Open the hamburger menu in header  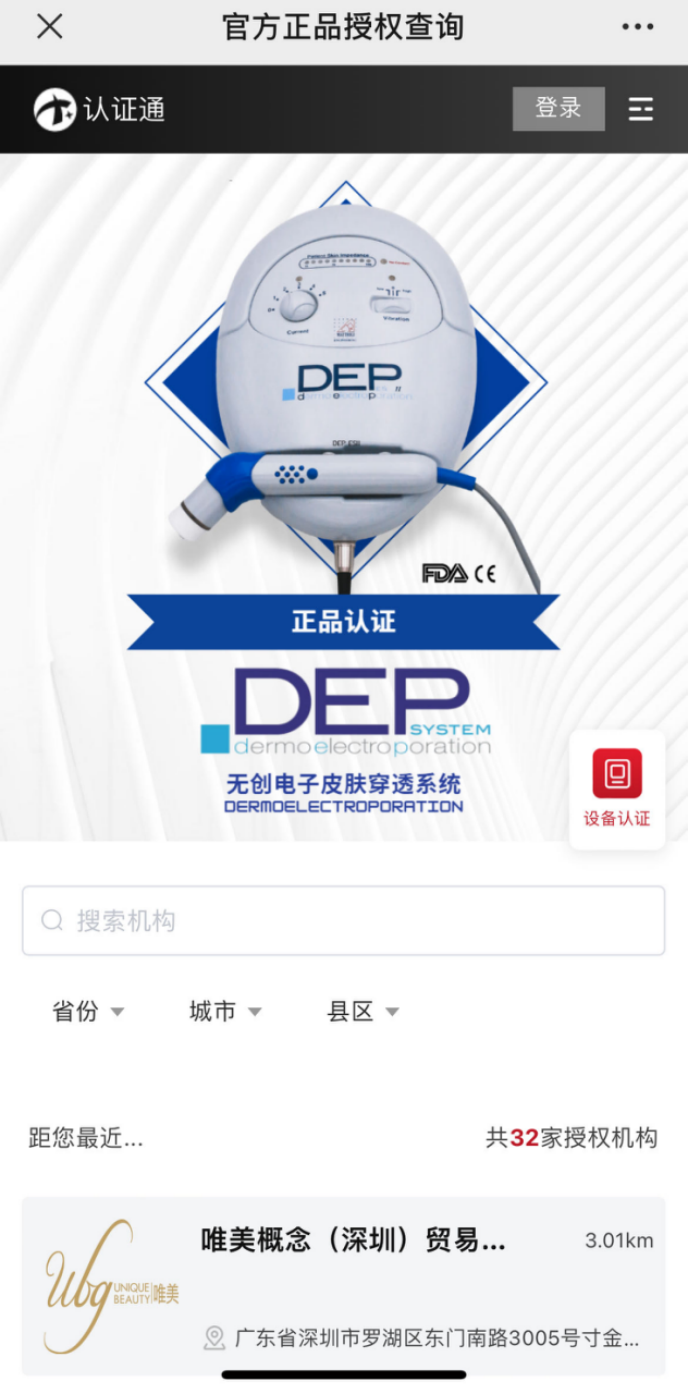click(x=640, y=109)
